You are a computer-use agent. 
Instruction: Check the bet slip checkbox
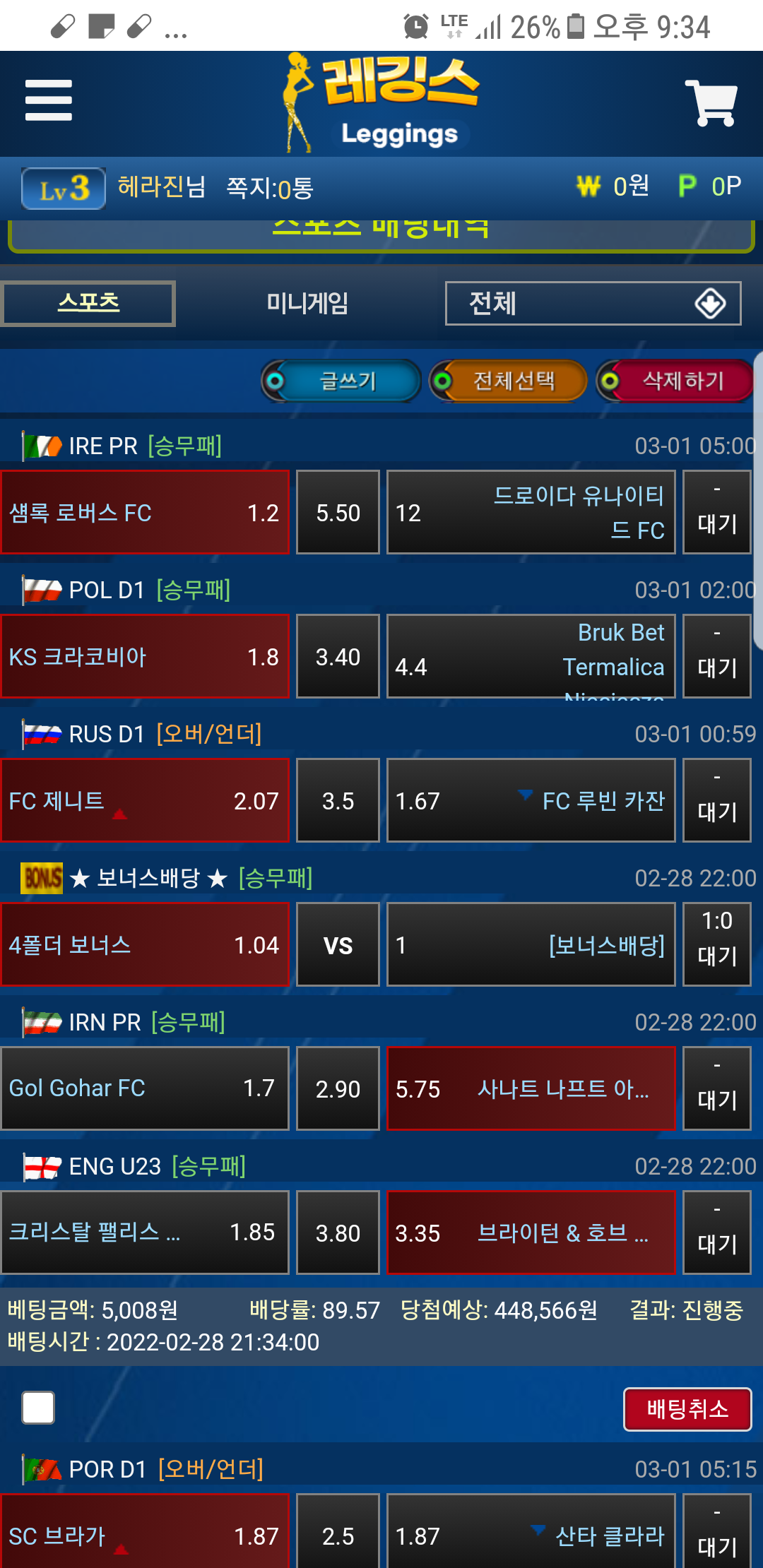coord(38,1408)
